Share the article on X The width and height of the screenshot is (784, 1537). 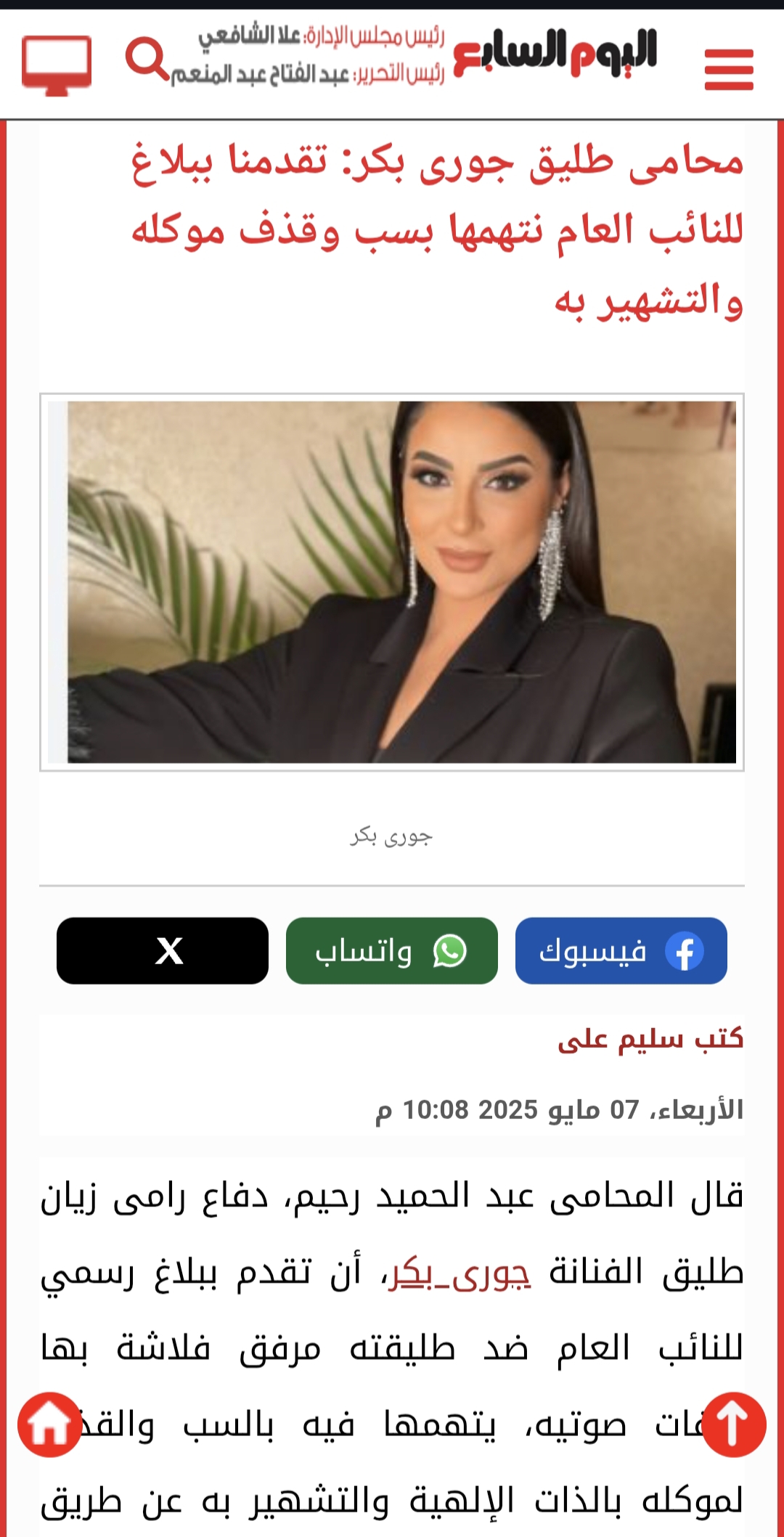click(x=163, y=950)
